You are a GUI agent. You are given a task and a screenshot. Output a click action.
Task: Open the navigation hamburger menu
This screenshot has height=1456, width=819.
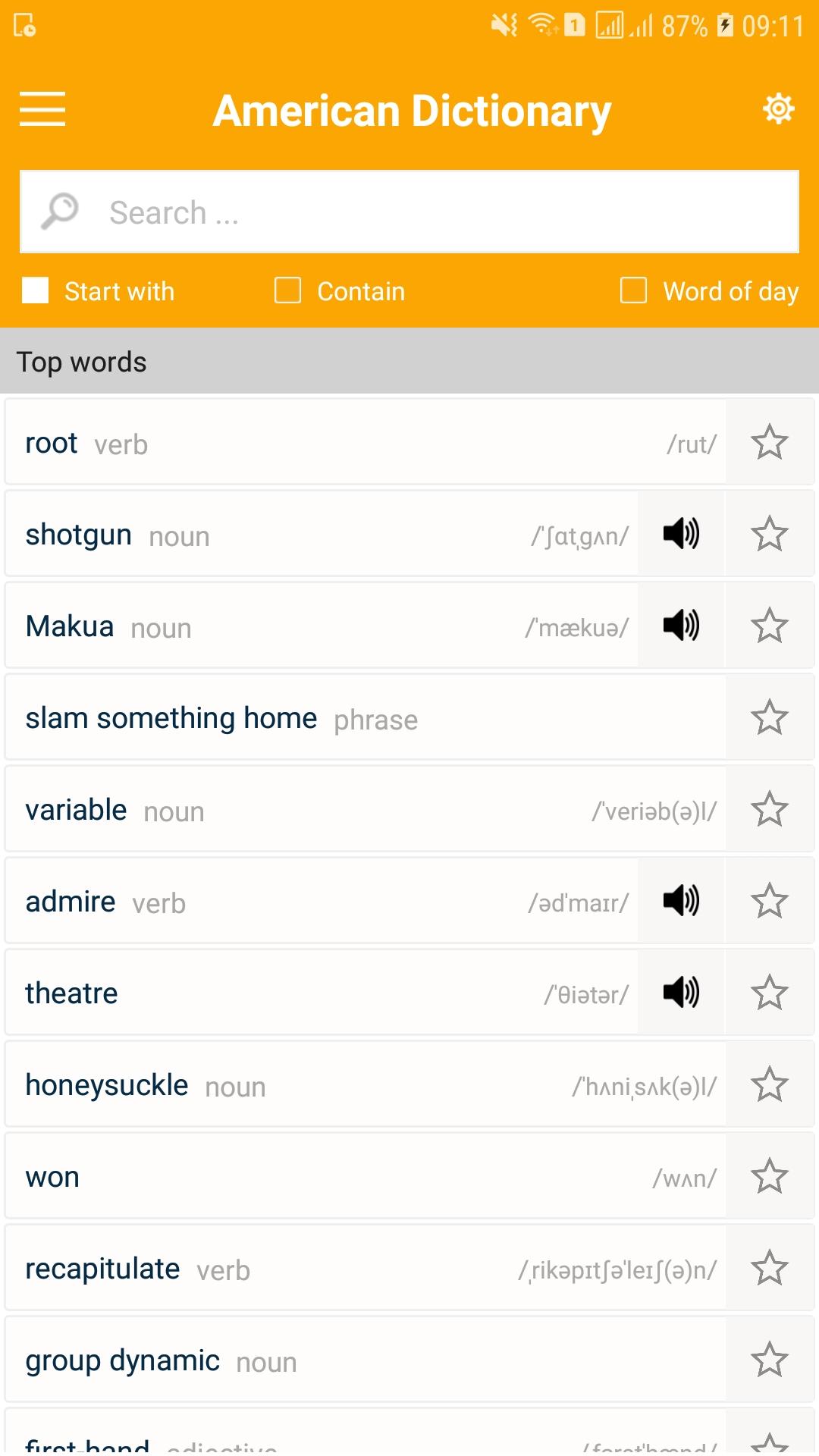(42, 110)
